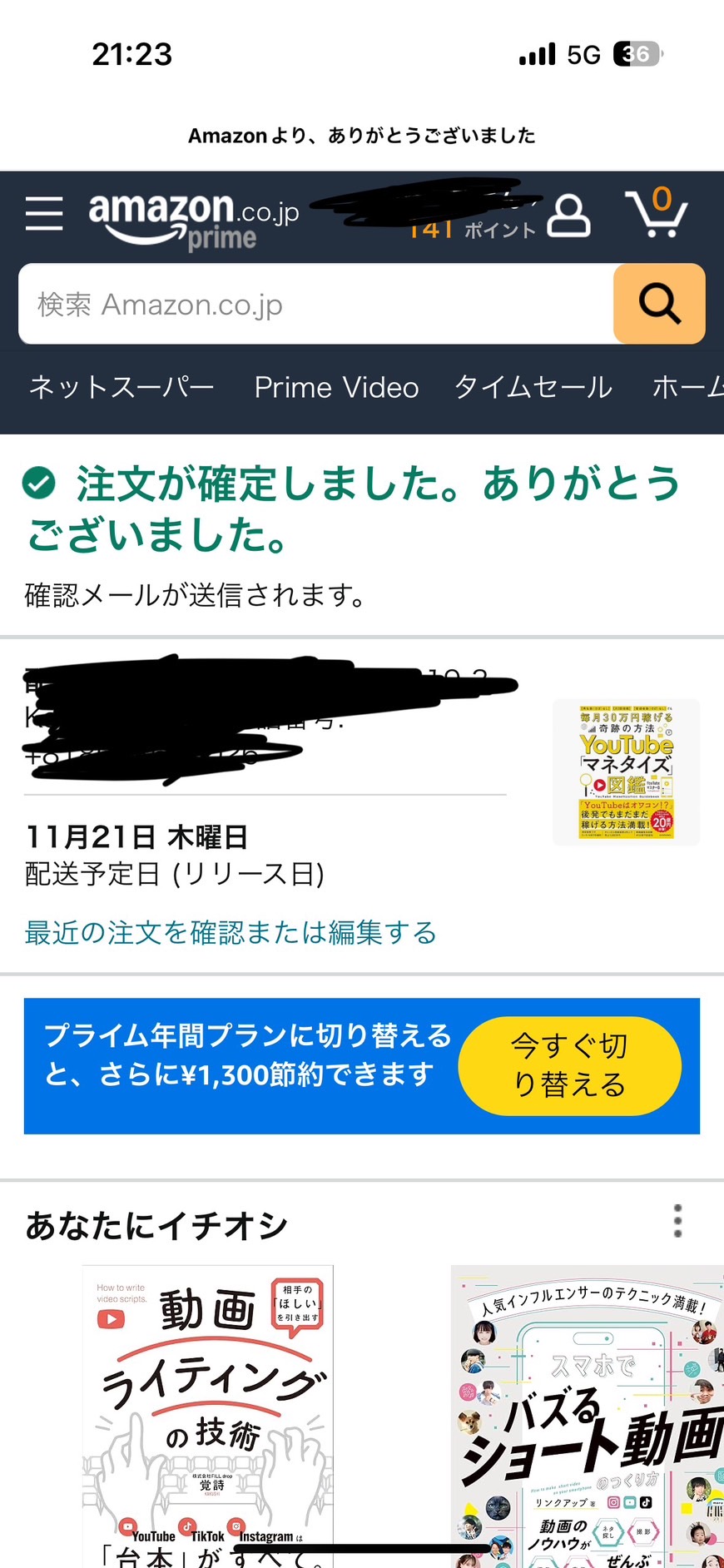Open the 動画ライティングの技術 book
The image size is (724, 1568).
[x=208, y=1416]
